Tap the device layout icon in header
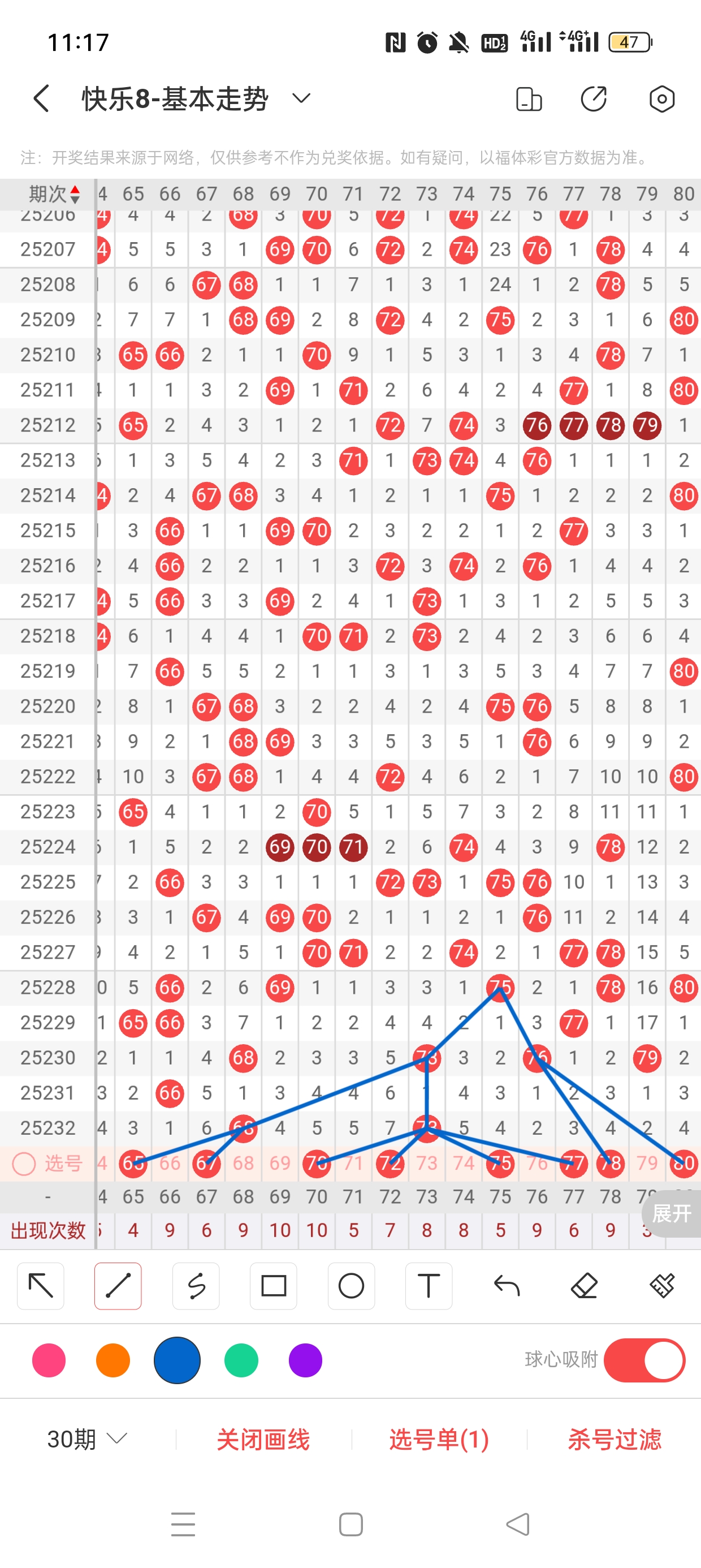Viewport: 701px width, 1568px height. click(x=529, y=98)
